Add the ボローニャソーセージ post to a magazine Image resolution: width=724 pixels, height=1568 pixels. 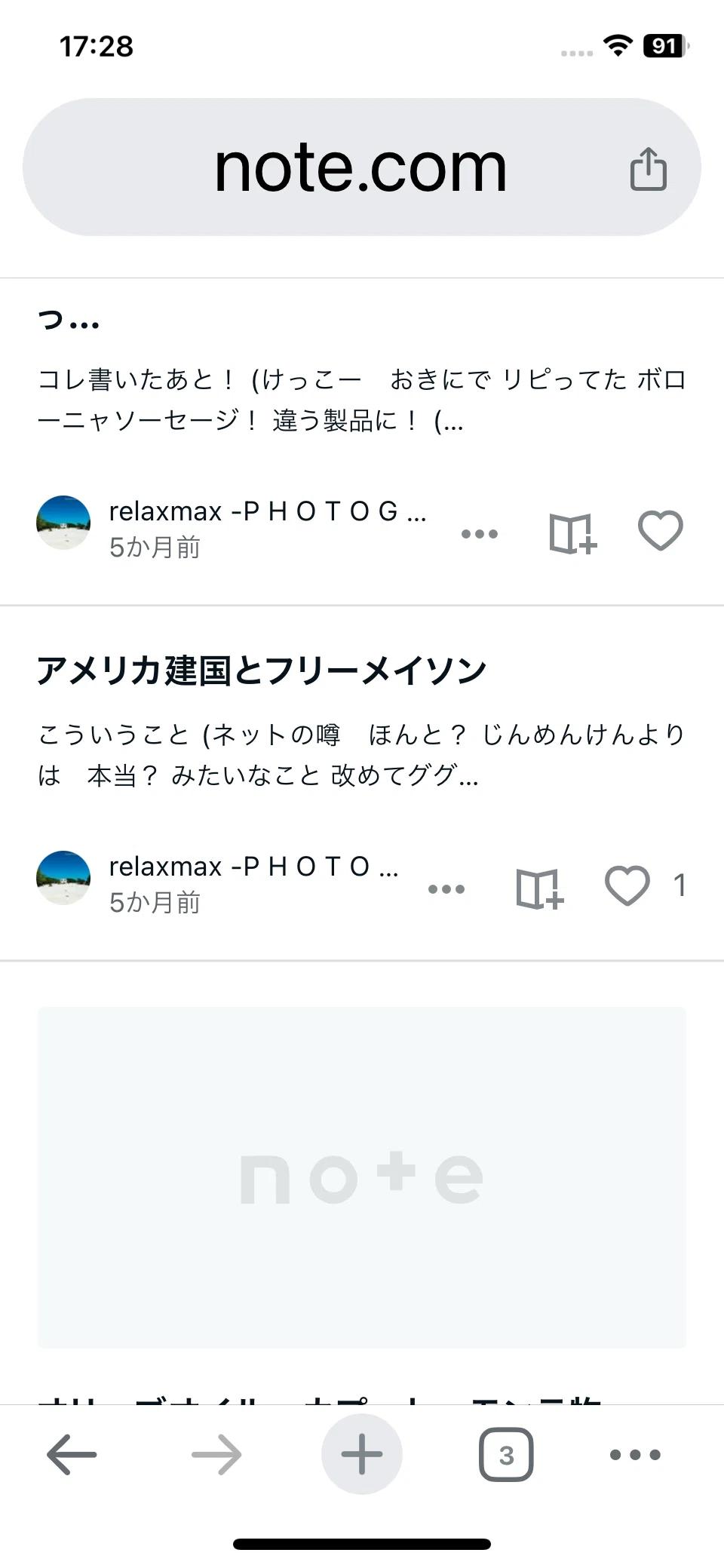[573, 533]
